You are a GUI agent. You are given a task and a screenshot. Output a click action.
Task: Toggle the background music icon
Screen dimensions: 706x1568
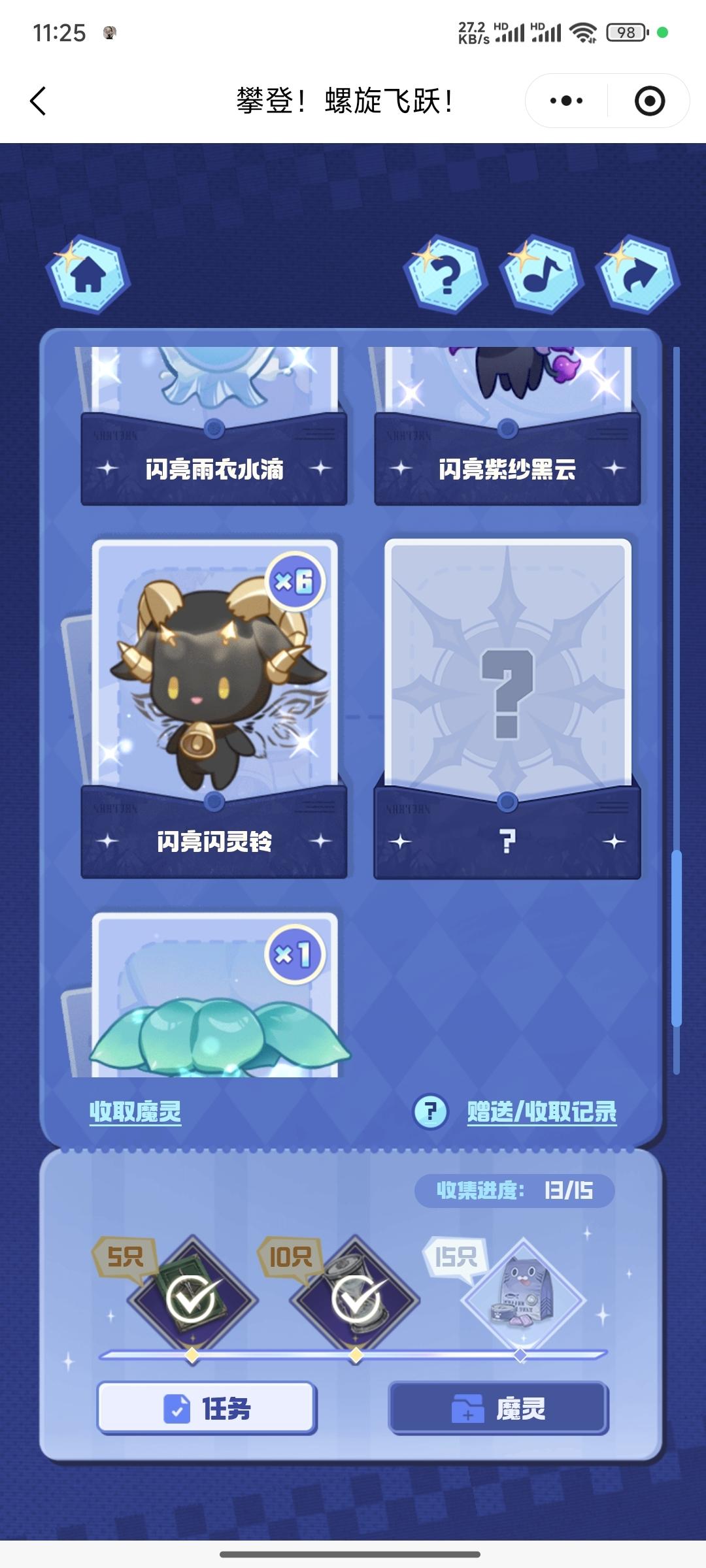[541, 274]
